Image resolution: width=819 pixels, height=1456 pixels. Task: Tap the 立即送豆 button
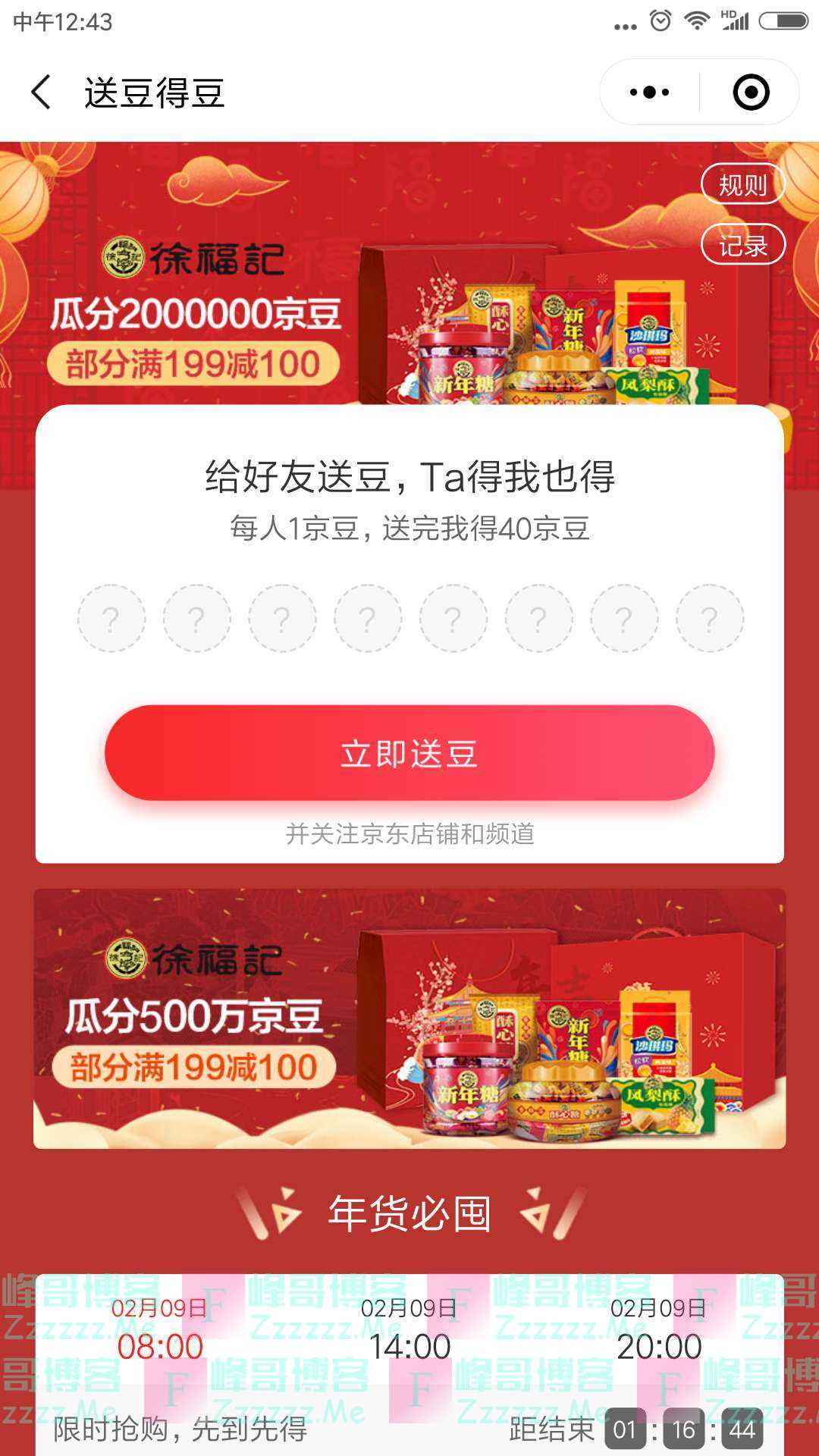[409, 753]
